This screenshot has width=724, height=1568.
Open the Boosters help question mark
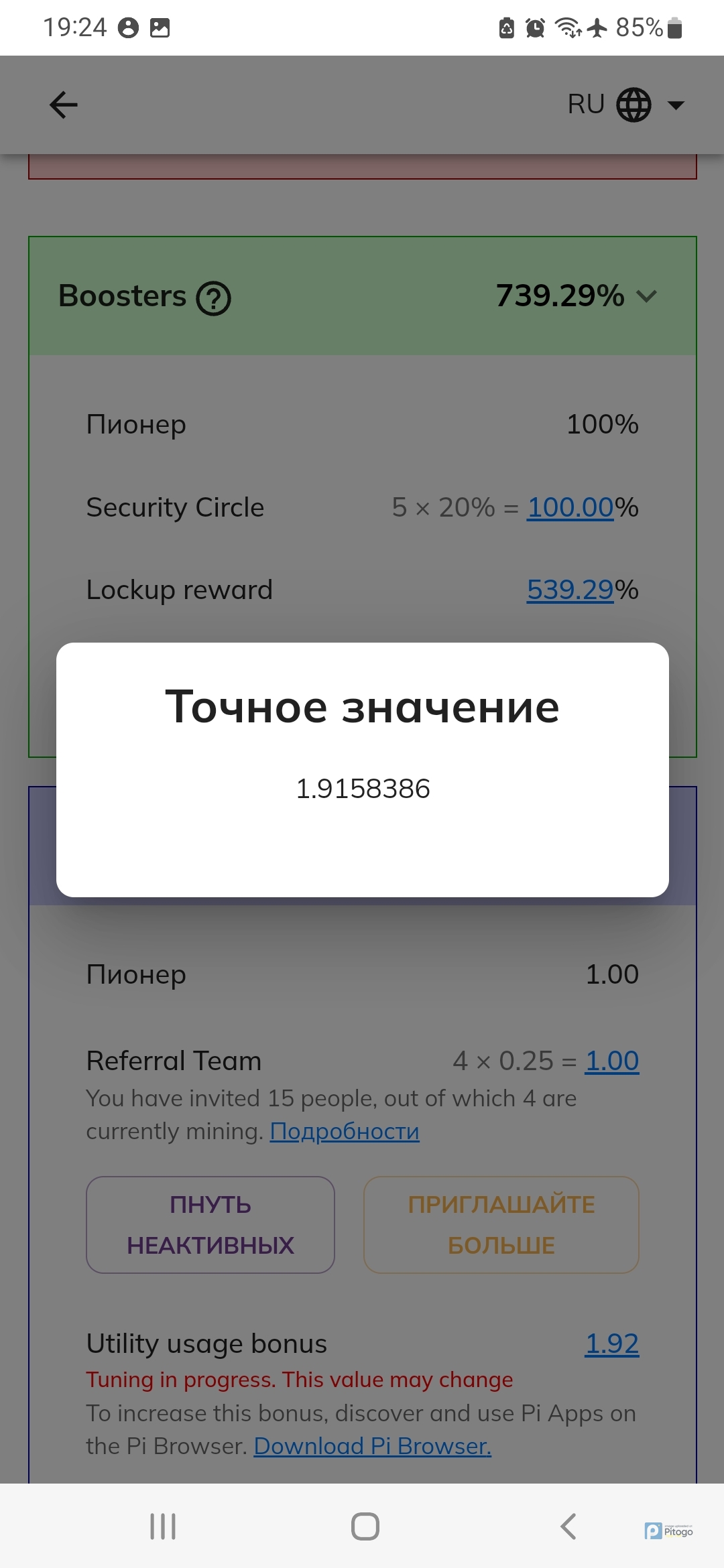[x=213, y=298]
